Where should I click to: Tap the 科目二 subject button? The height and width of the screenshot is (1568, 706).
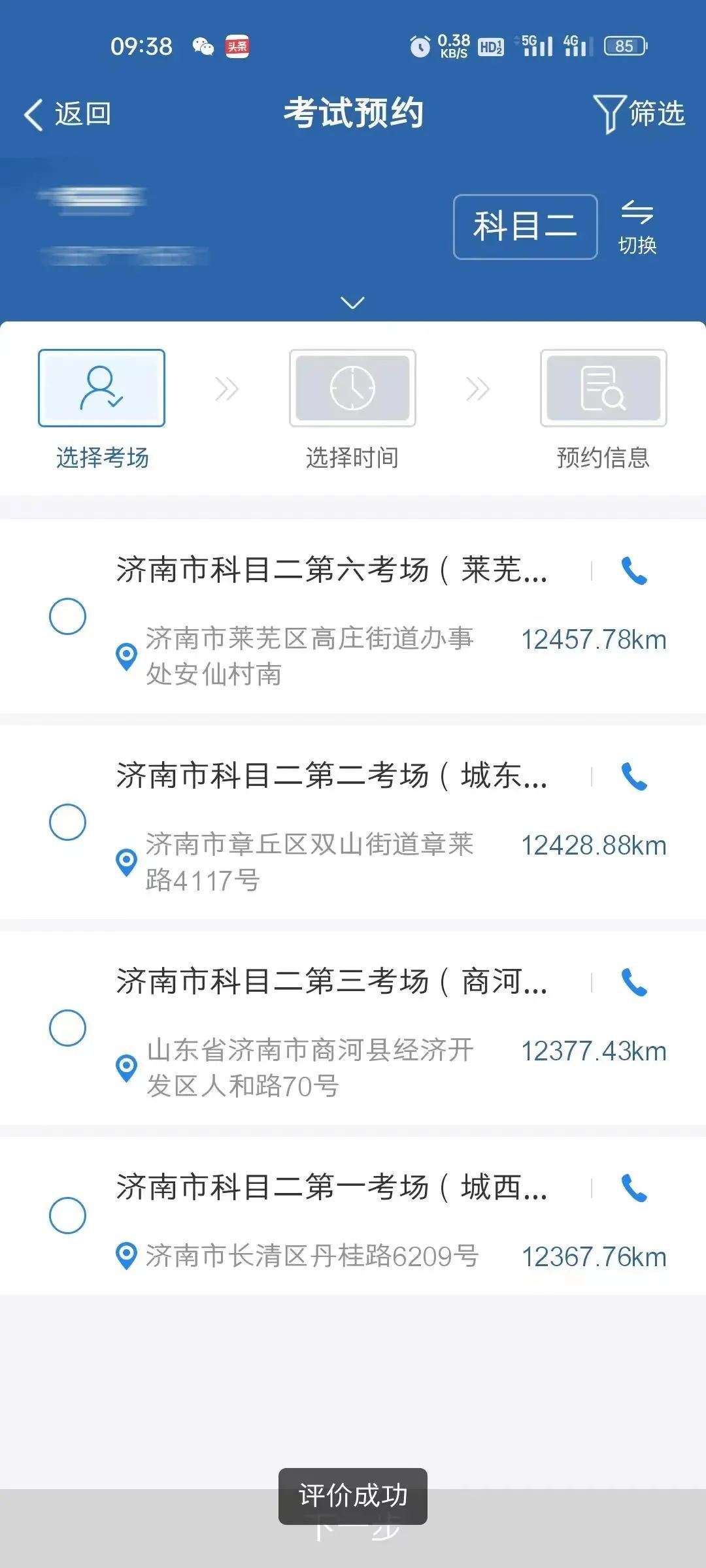point(525,227)
